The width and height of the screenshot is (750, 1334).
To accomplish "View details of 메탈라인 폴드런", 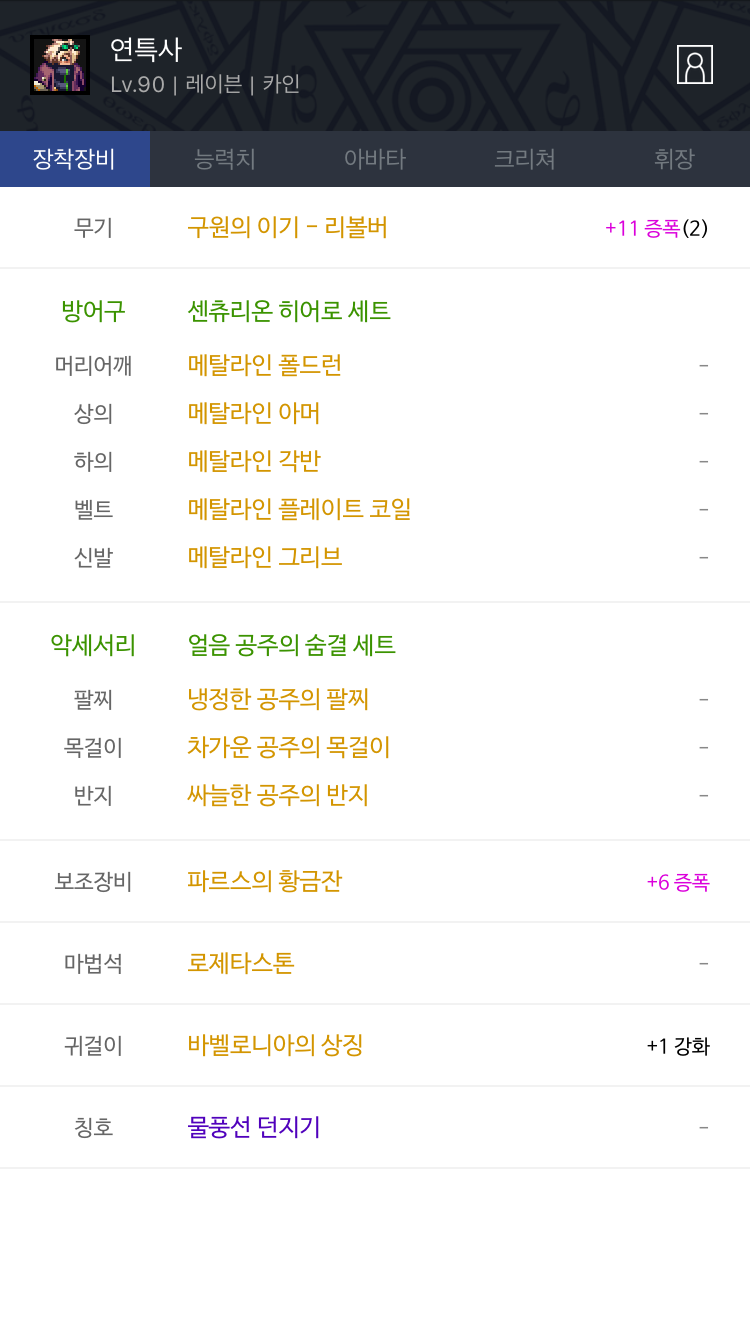I will click(265, 365).
